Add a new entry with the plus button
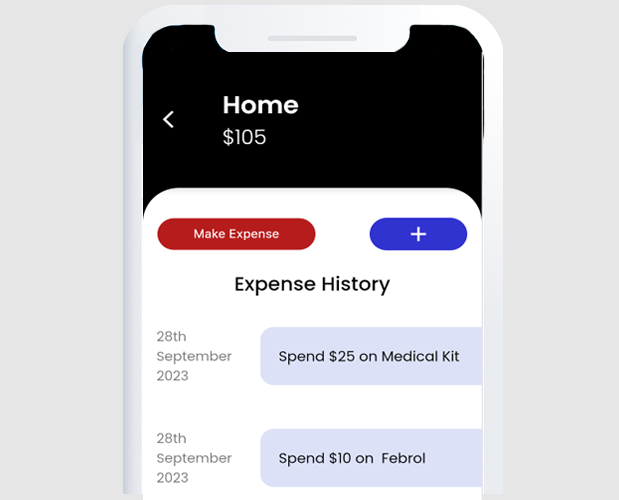 (418, 234)
